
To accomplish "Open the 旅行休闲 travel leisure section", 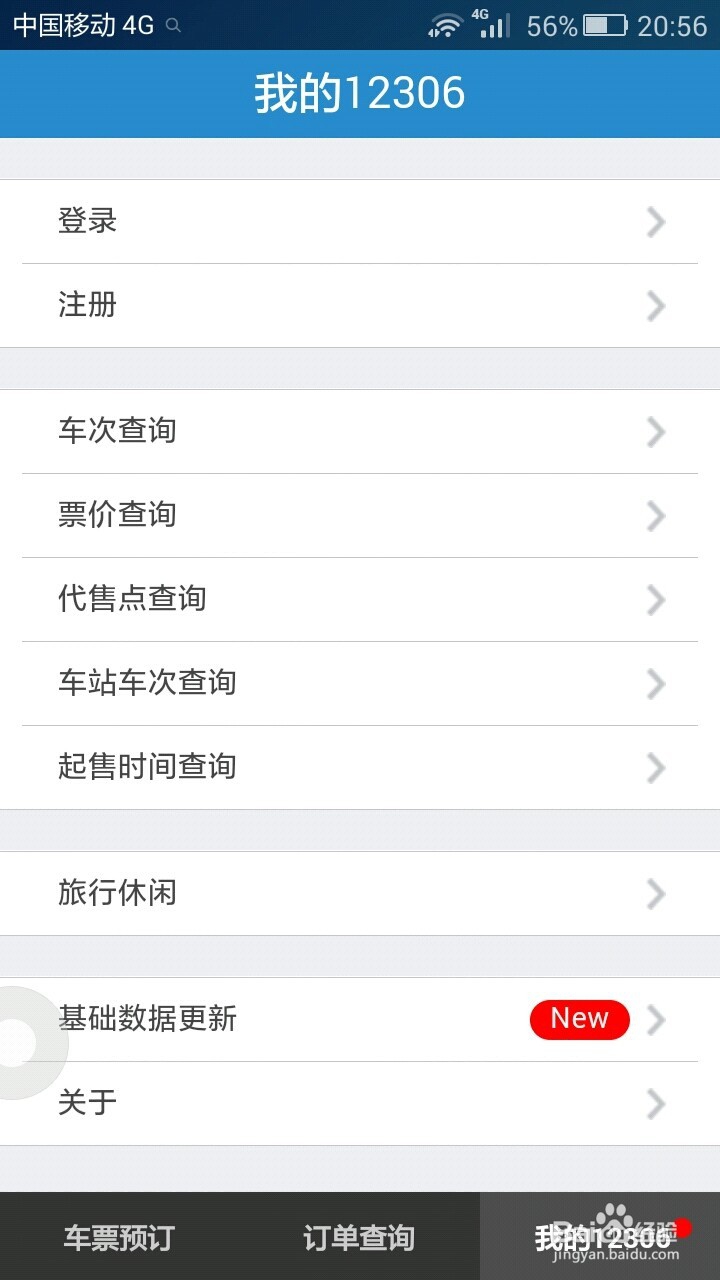I will [117, 893].
